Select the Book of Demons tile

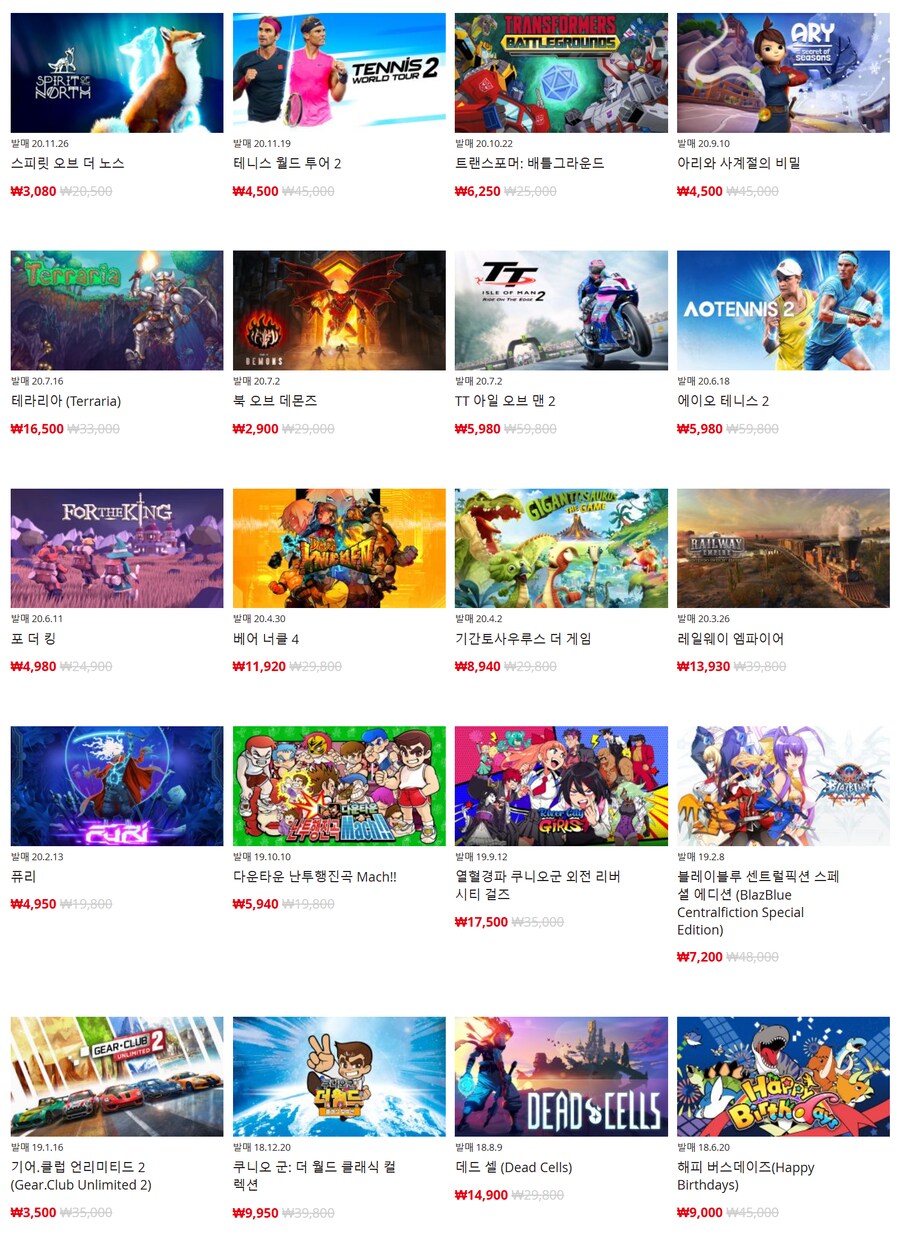click(339, 311)
